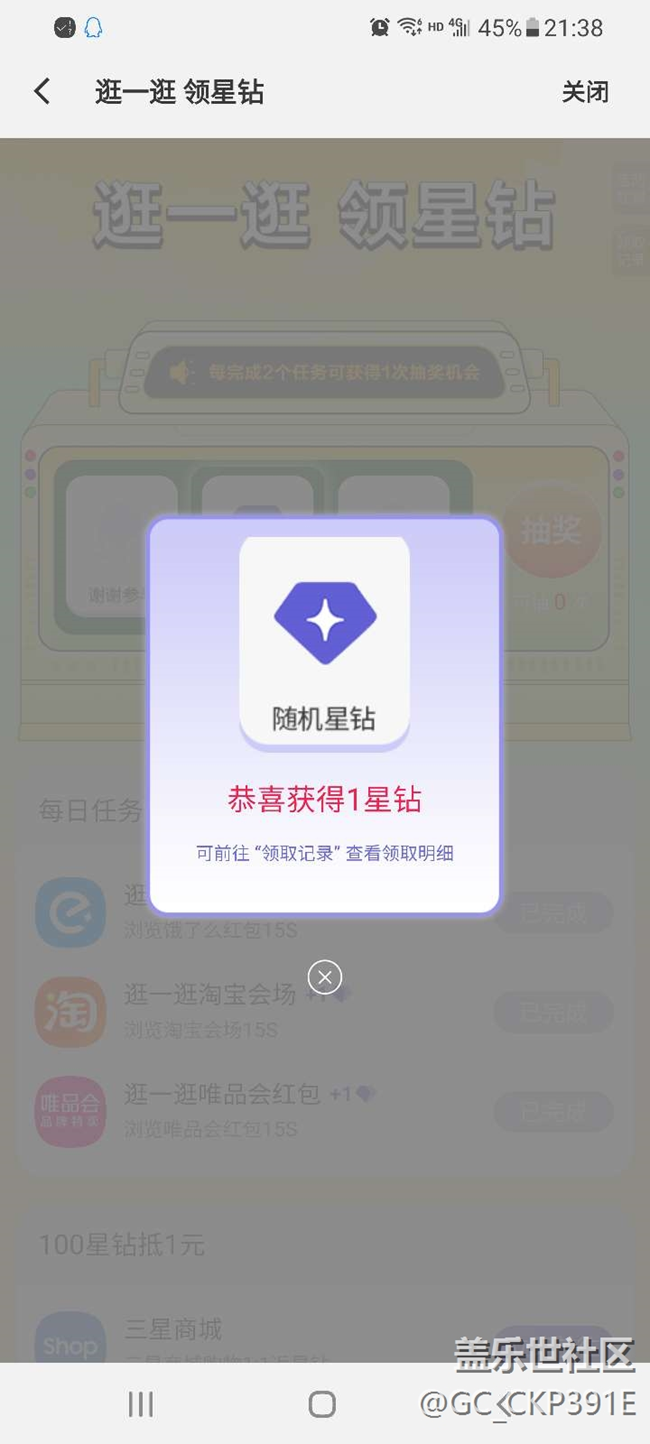Go back using the top arrow

[x=42, y=92]
